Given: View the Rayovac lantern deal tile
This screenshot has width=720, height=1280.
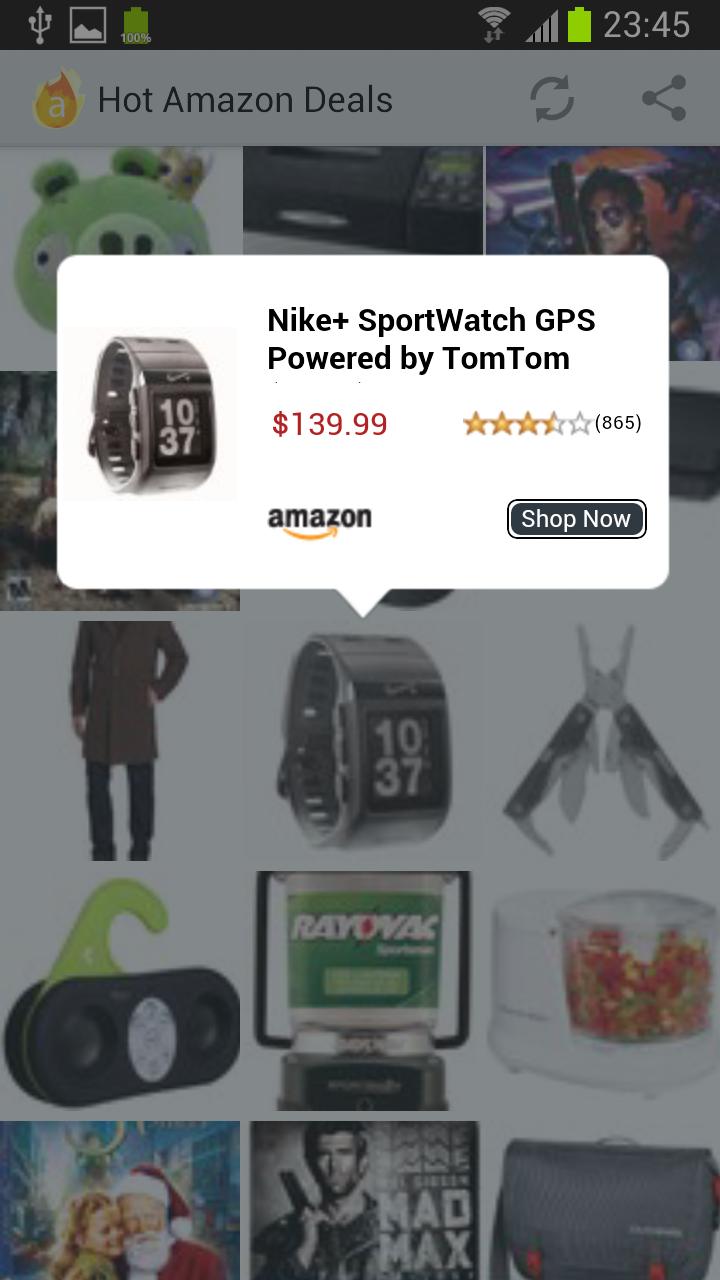Looking at the screenshot, I should pos(362,990).
